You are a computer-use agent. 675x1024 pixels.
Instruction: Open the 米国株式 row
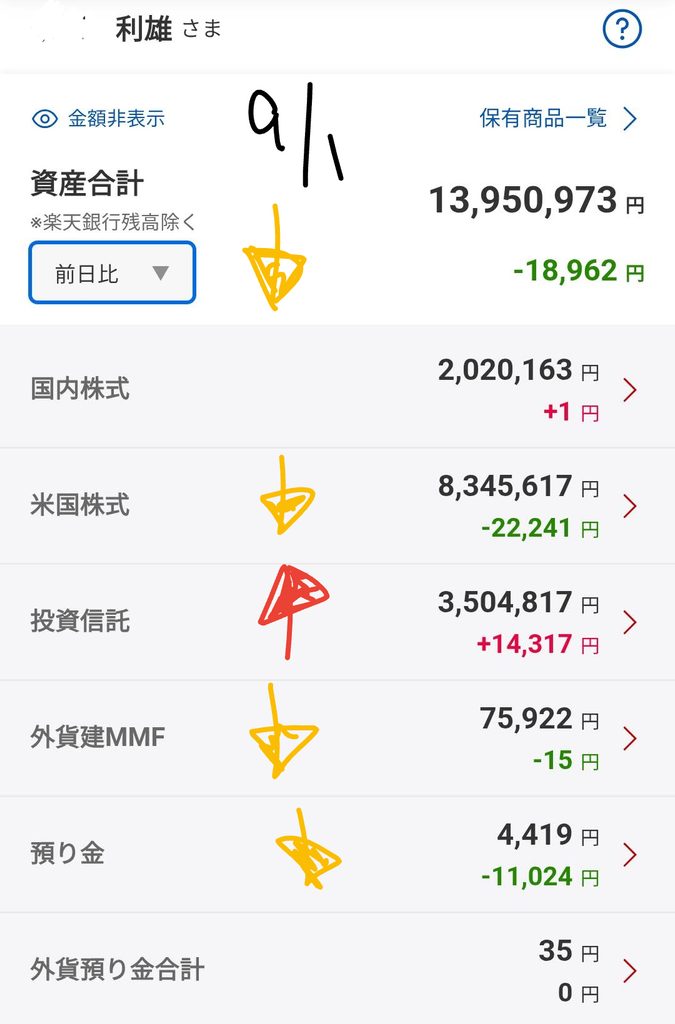(x=338, y=506)
